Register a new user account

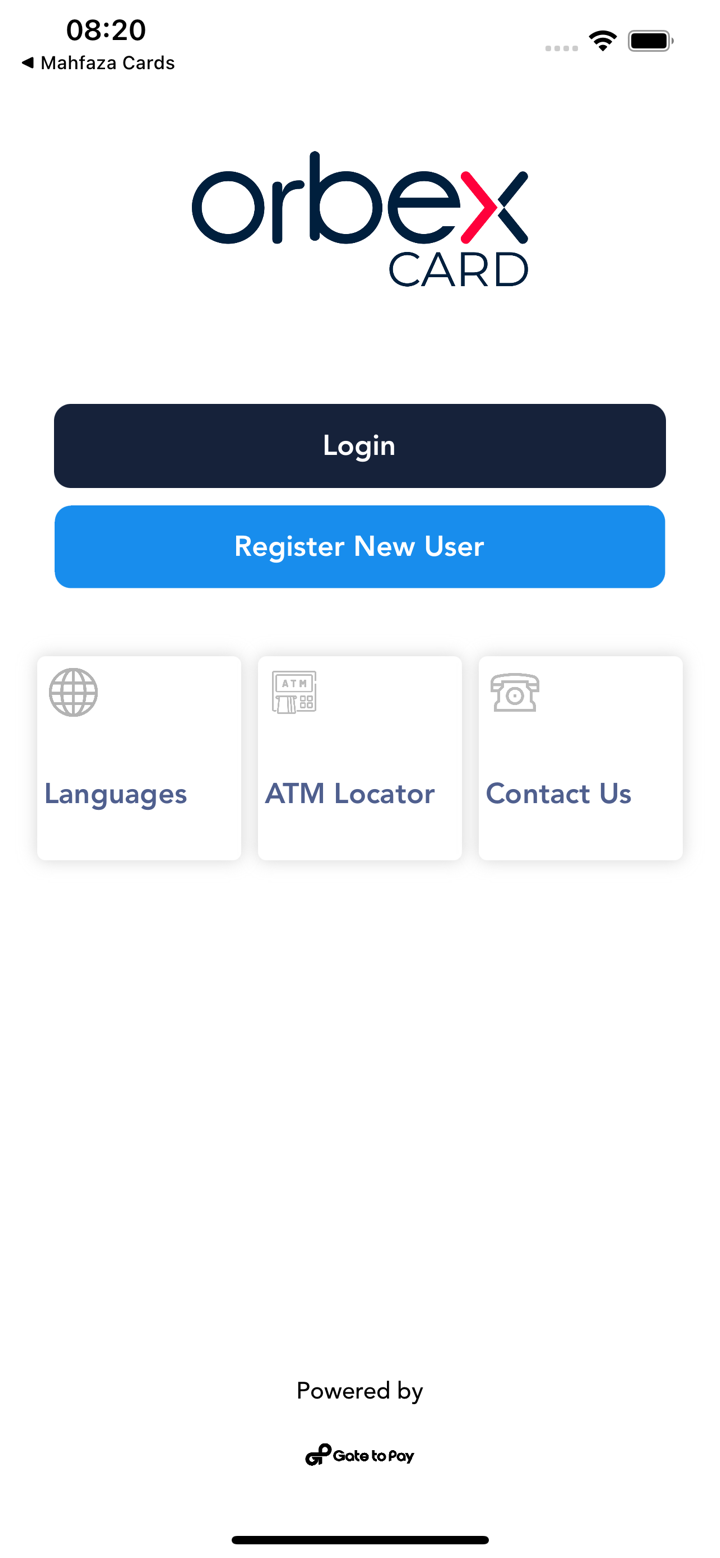pyautogui.click(x=360, y=547)
